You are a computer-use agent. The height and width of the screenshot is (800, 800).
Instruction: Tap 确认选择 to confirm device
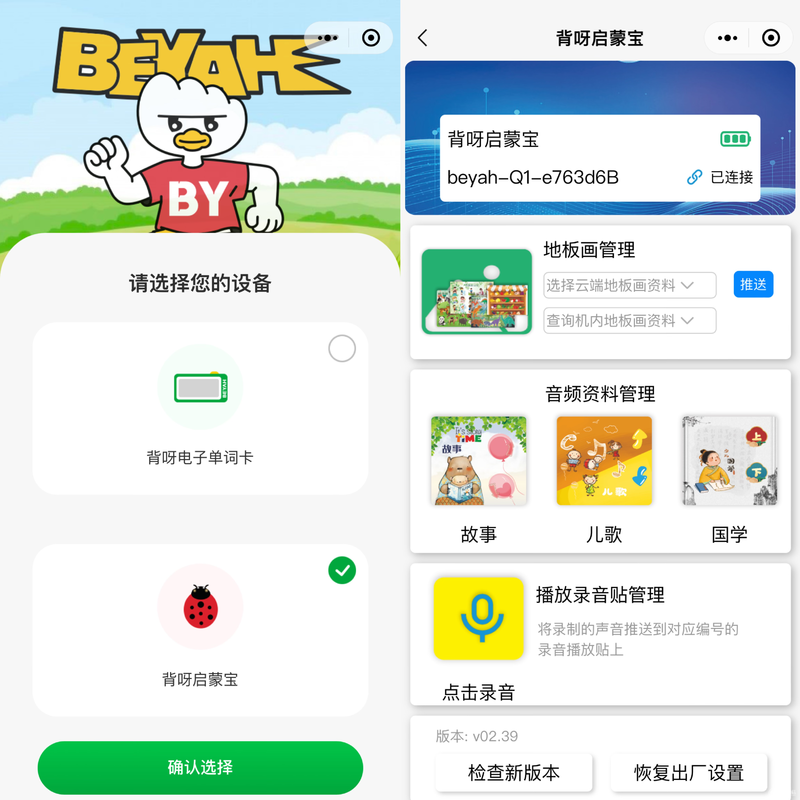point(200,768)
